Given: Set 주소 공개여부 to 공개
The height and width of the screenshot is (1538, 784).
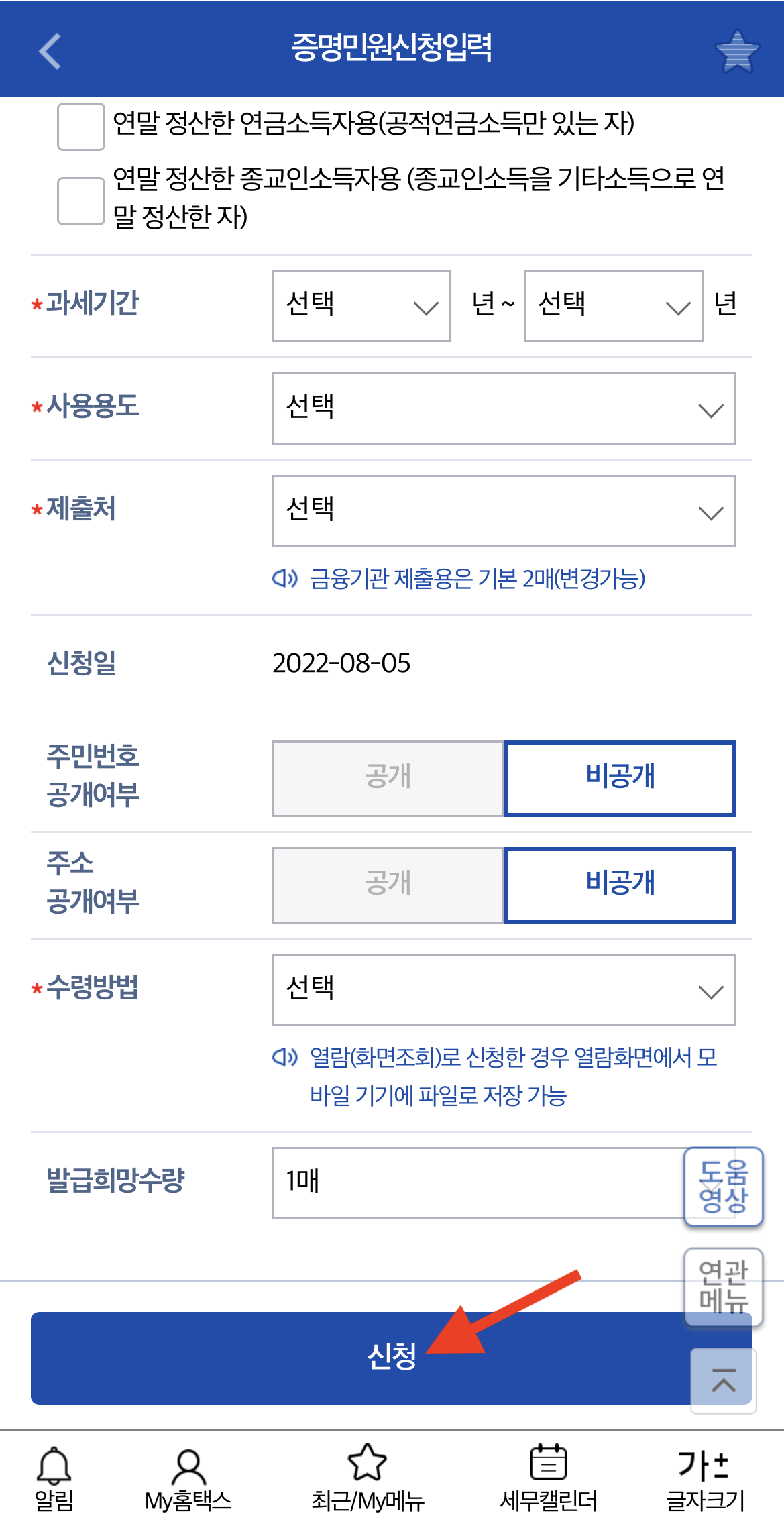Looking at the screenshot, I should 388,885.
